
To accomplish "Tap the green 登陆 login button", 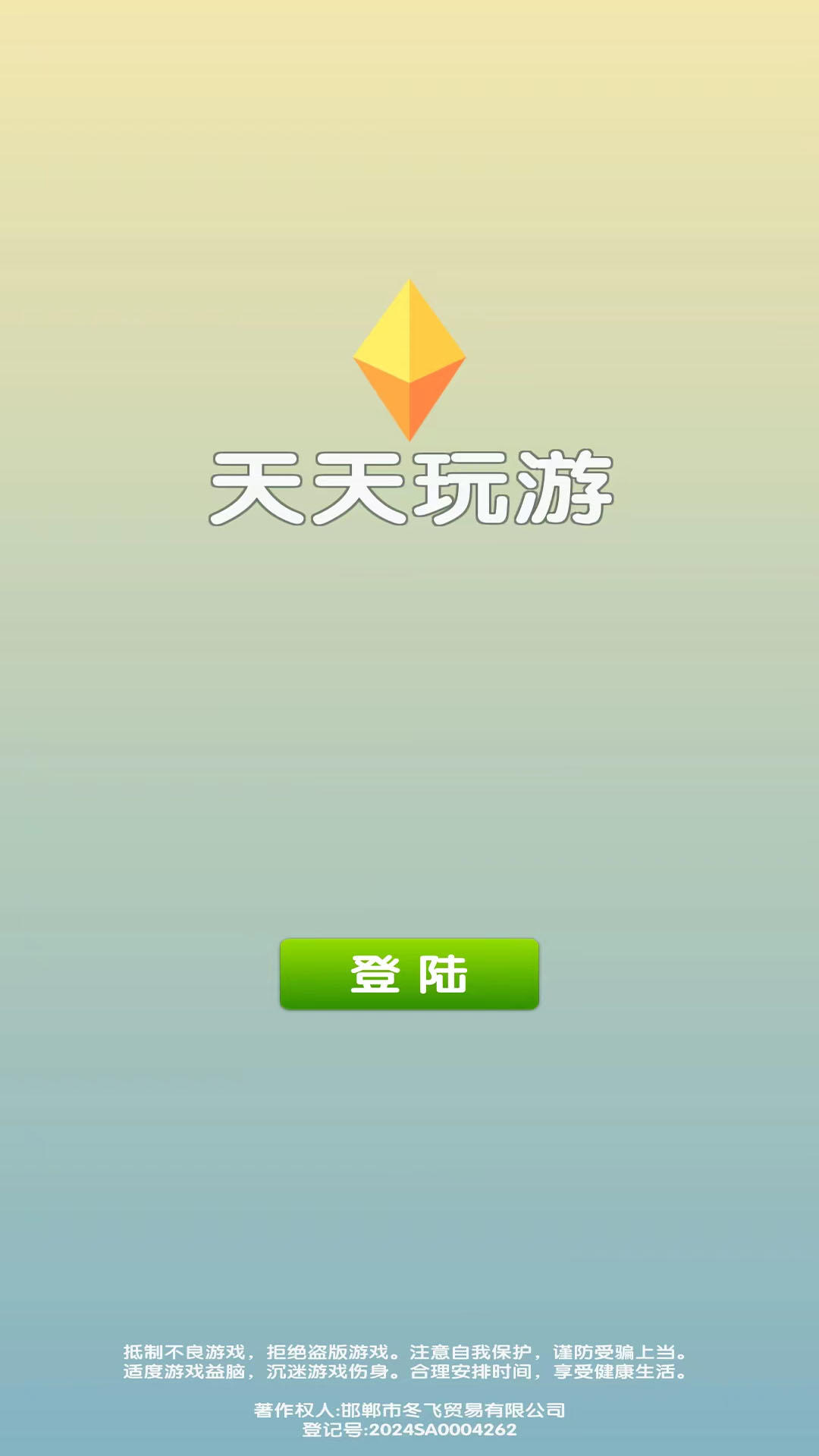I will click(x=409, y=974).
